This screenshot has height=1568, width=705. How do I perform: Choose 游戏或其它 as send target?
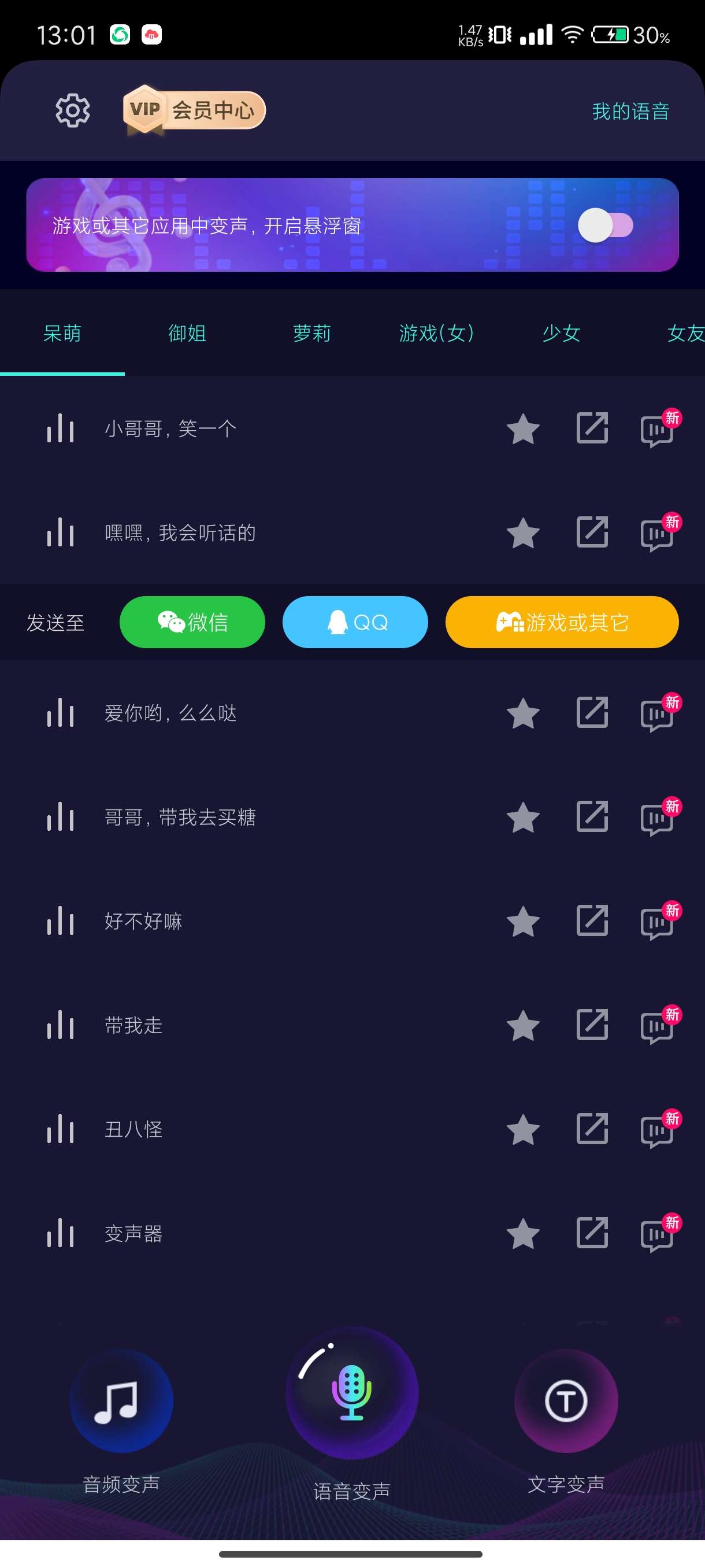pyautogui.click(x=562, y=622)
